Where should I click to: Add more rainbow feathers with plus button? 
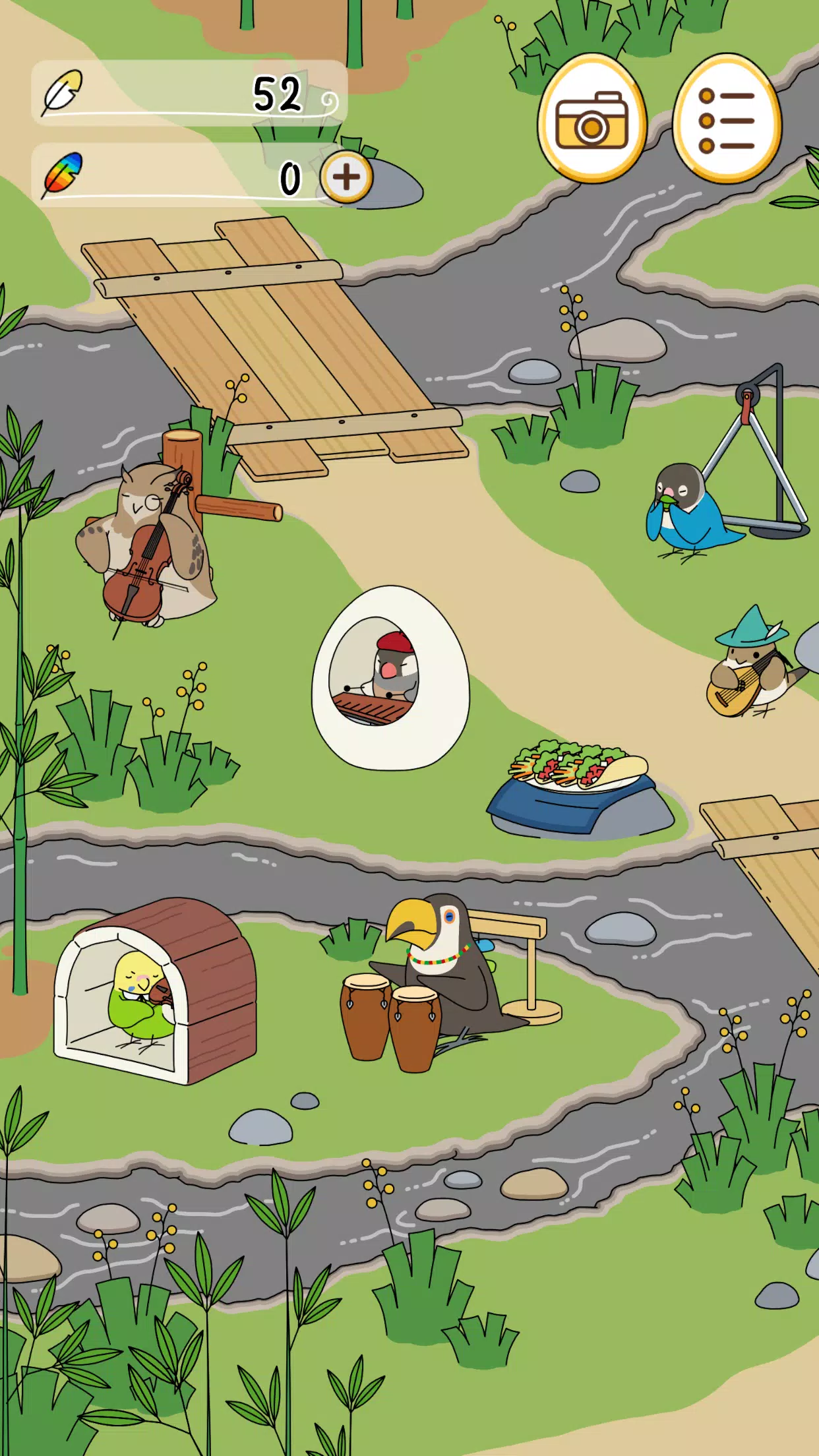(346, 177)
